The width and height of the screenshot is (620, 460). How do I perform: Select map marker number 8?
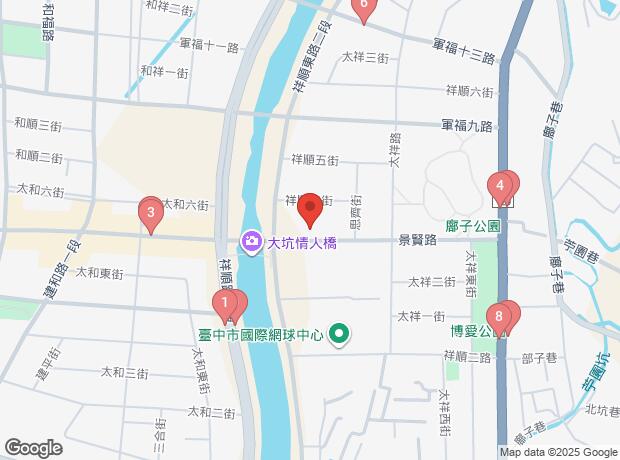[x=498, y=317]
